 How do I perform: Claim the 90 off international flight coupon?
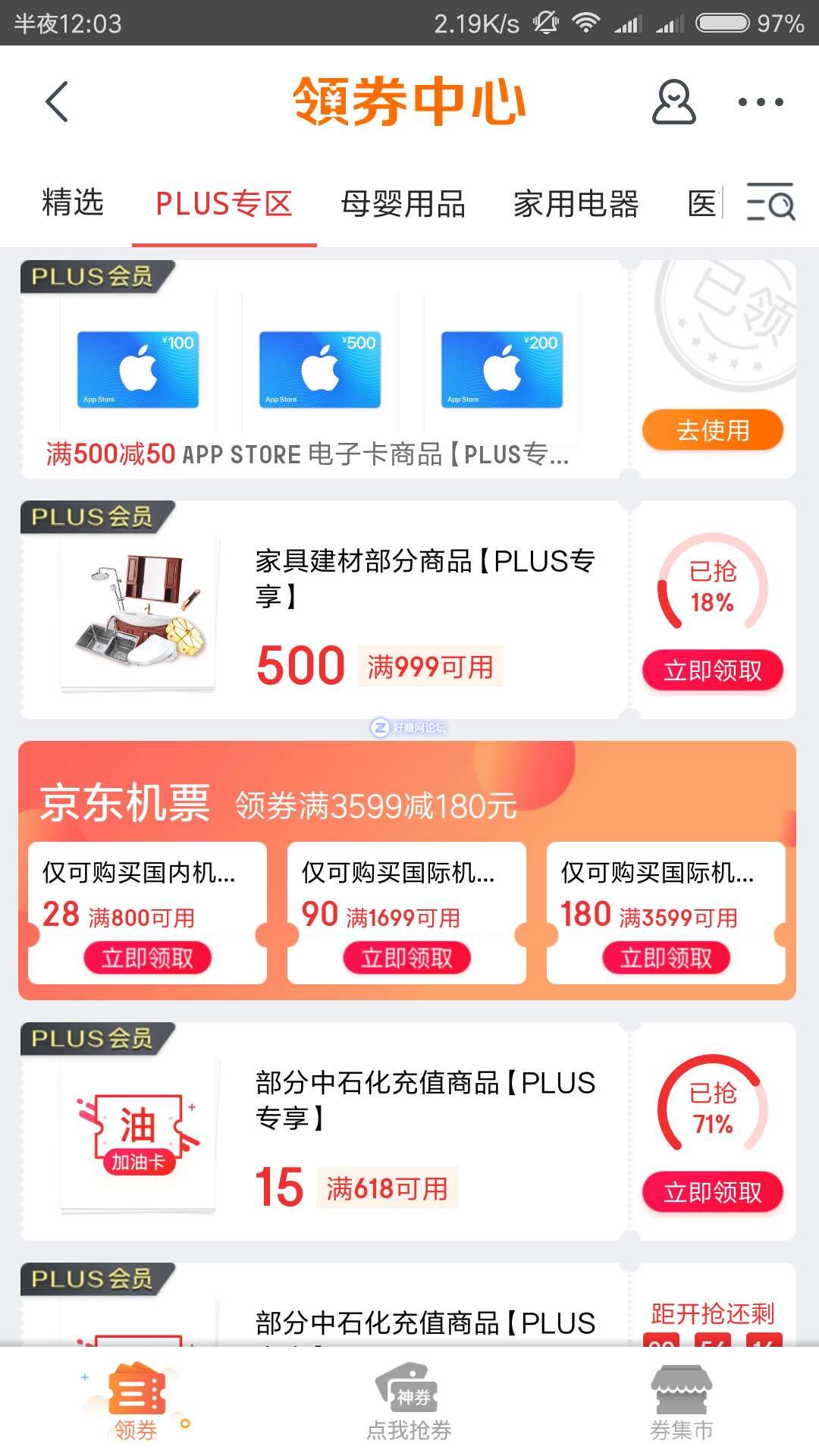(x=406, y=958)
